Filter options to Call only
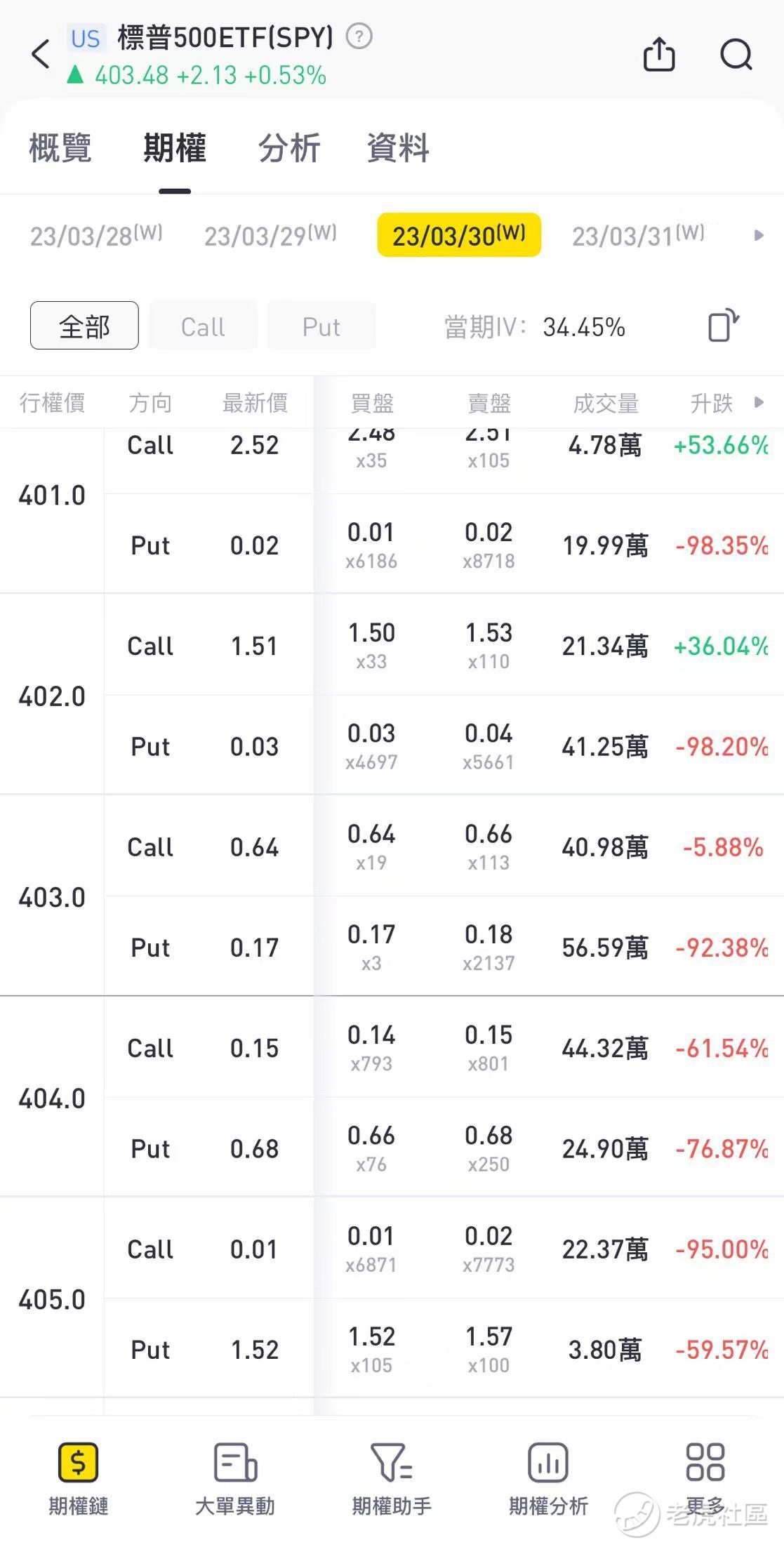 pos(203,326)
